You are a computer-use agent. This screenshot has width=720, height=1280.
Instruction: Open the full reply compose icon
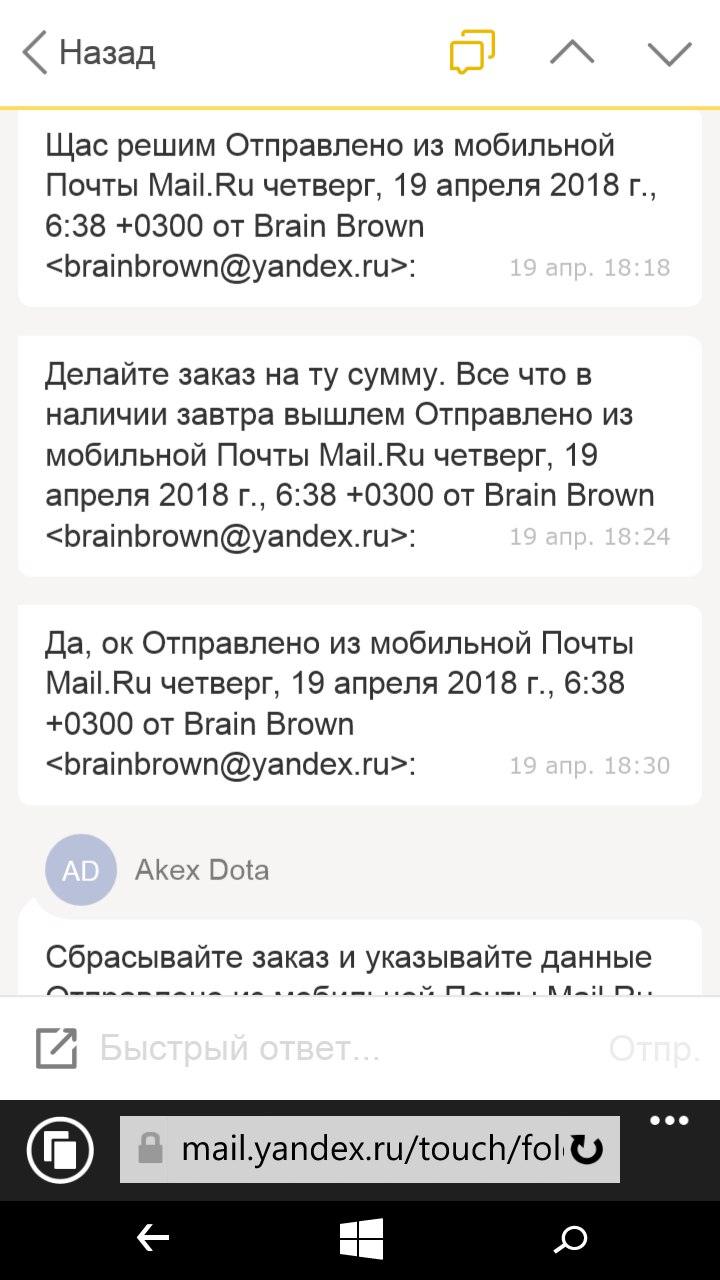pos(56,1048)
